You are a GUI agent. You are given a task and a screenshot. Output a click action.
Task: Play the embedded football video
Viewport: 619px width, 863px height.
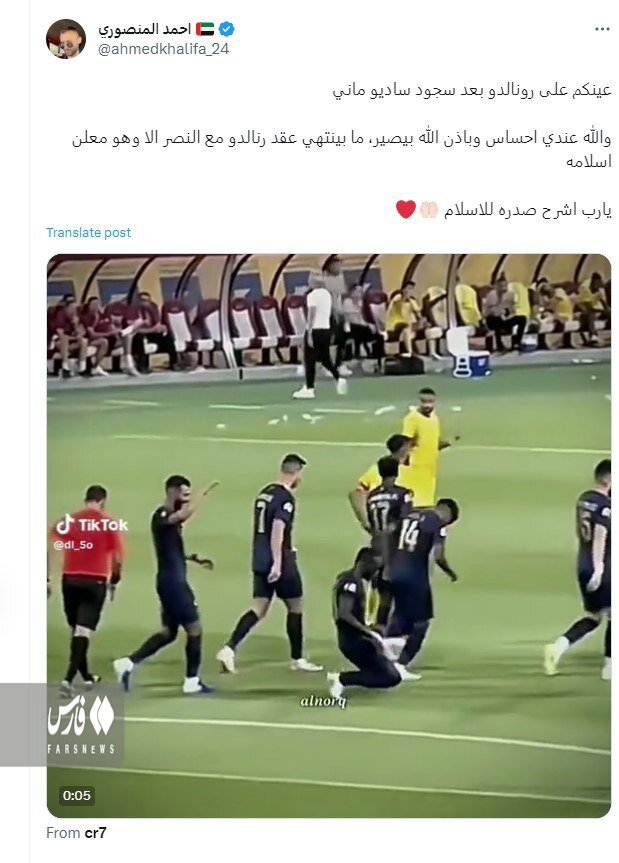(x=328, y=535)
